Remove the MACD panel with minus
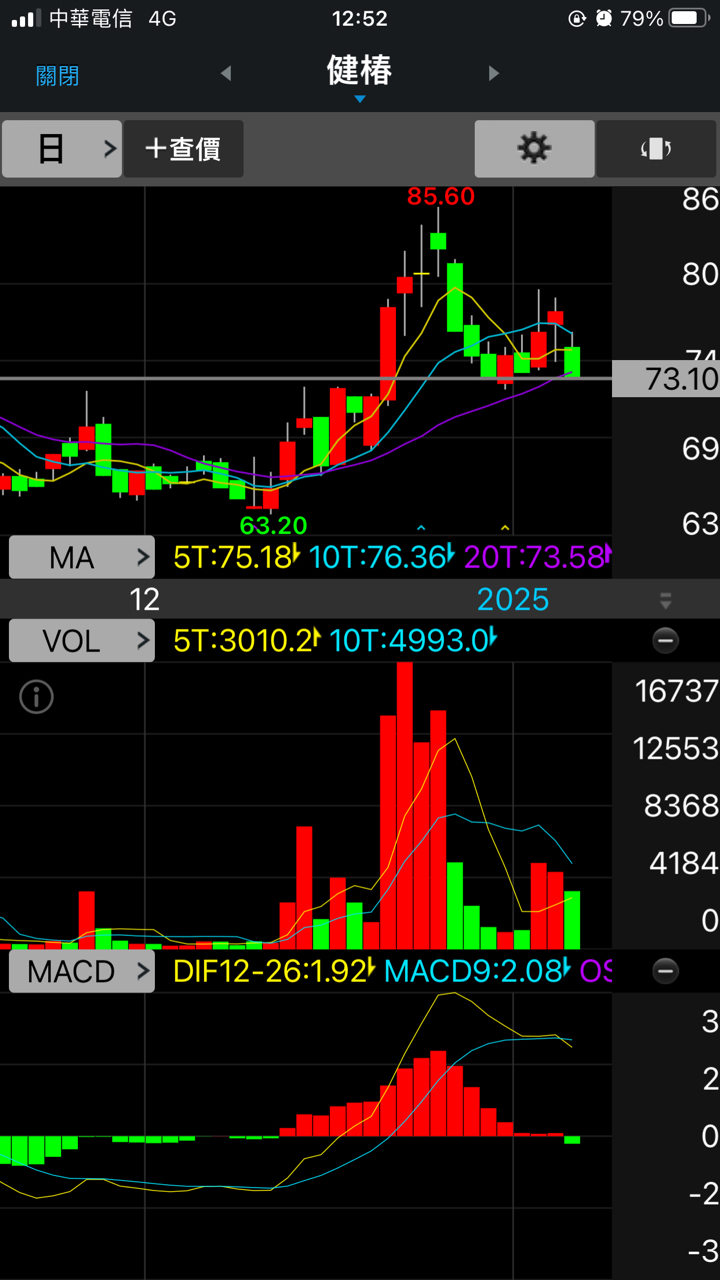Viewport: 720px width, 1280px height. tap(665, 971)
